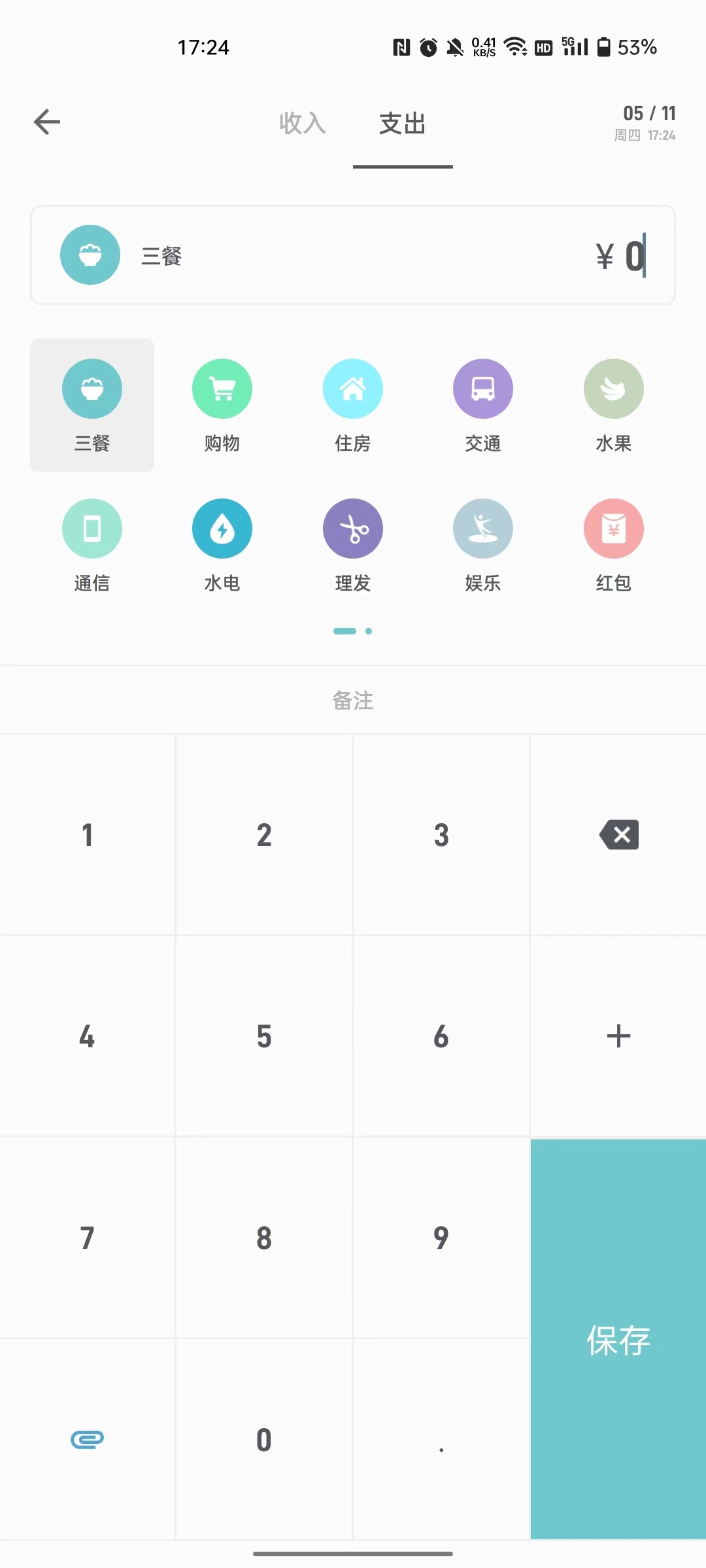The width and height of the screenshot is (706, 1568).
Task: Choose the 红包 category
Action: click(613, 545)
